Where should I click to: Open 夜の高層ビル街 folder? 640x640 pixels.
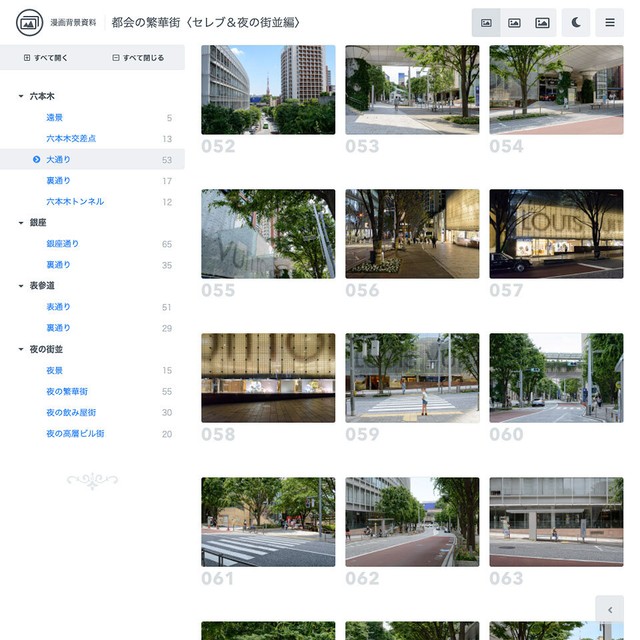(x=75, y=434)
